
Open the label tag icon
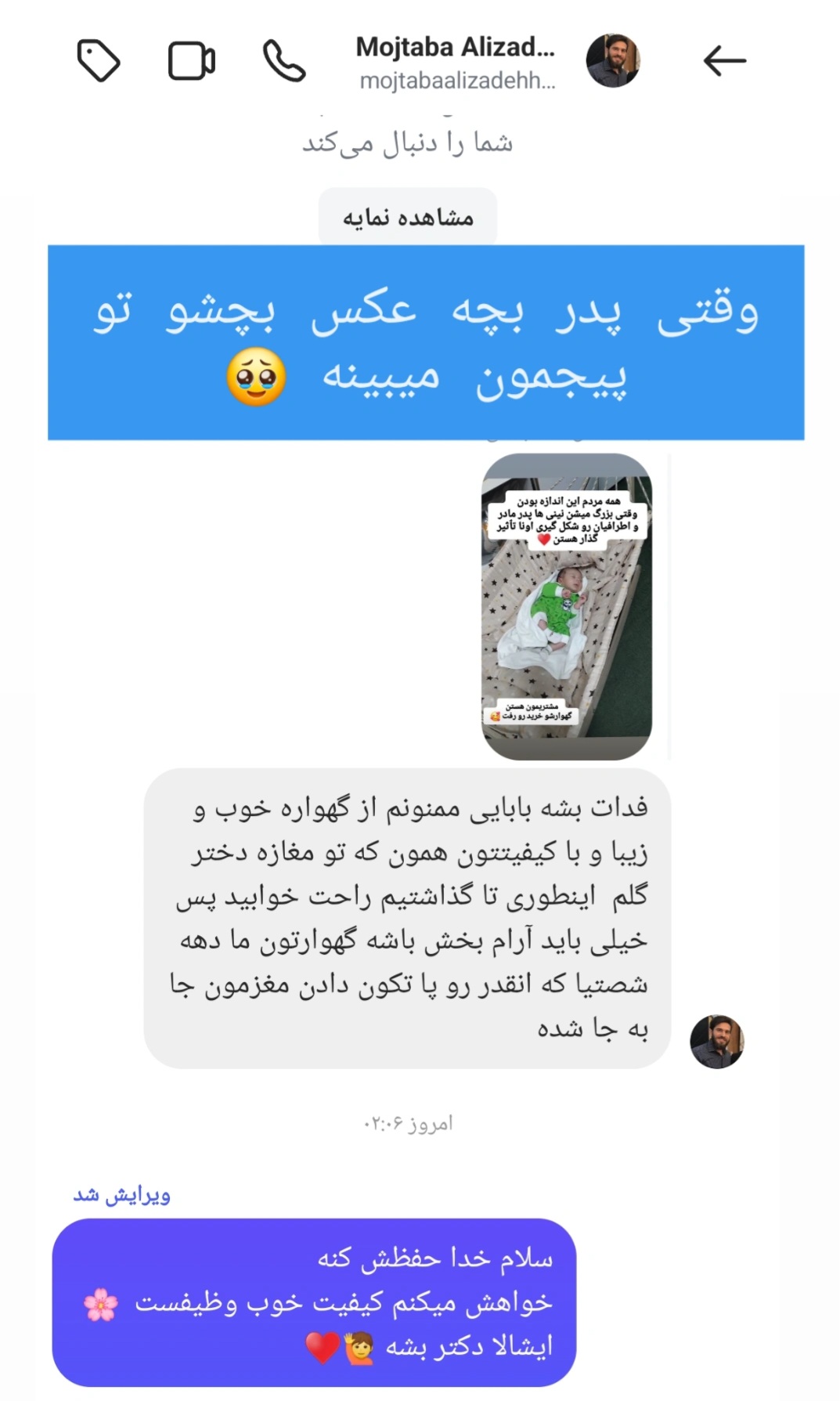[99, 60]
